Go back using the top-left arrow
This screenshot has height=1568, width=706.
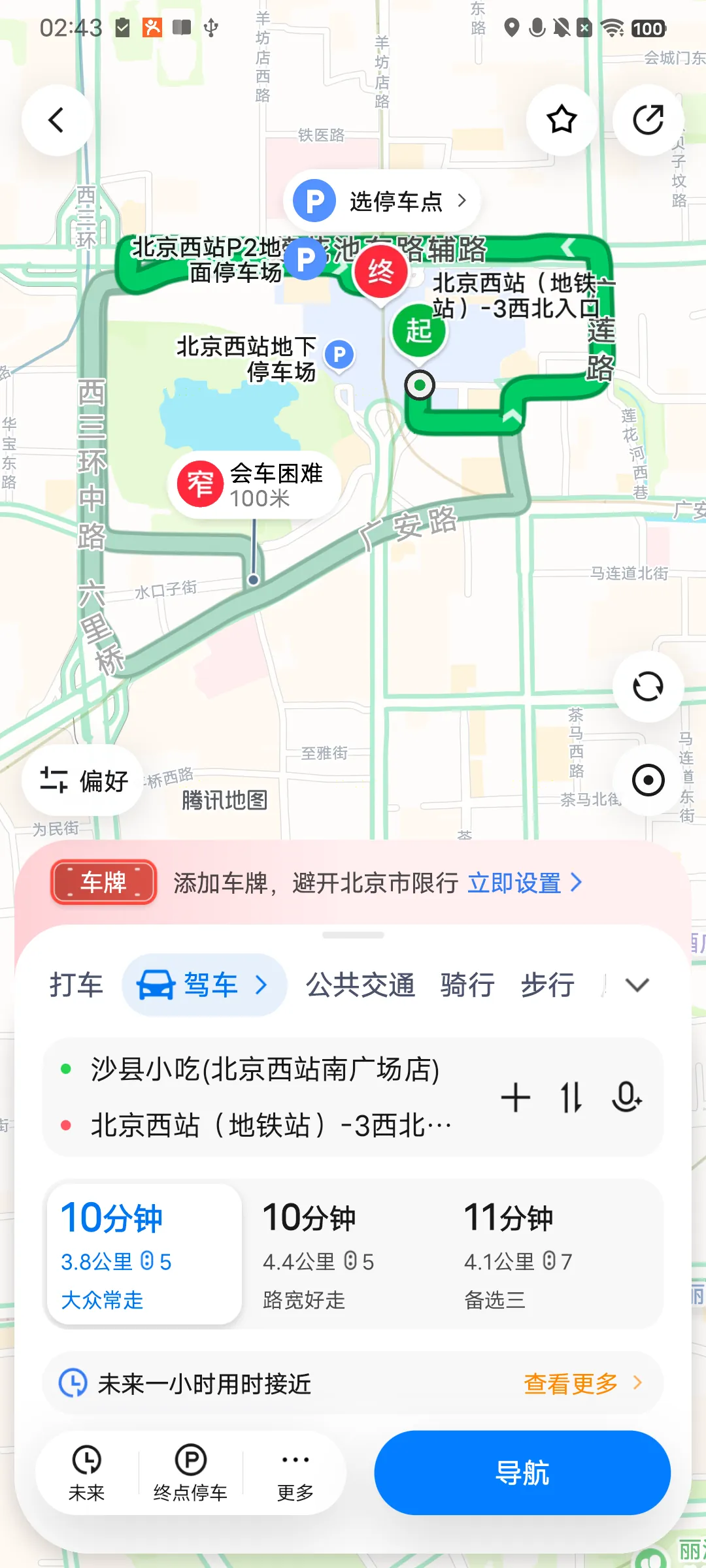pos(57,120)
